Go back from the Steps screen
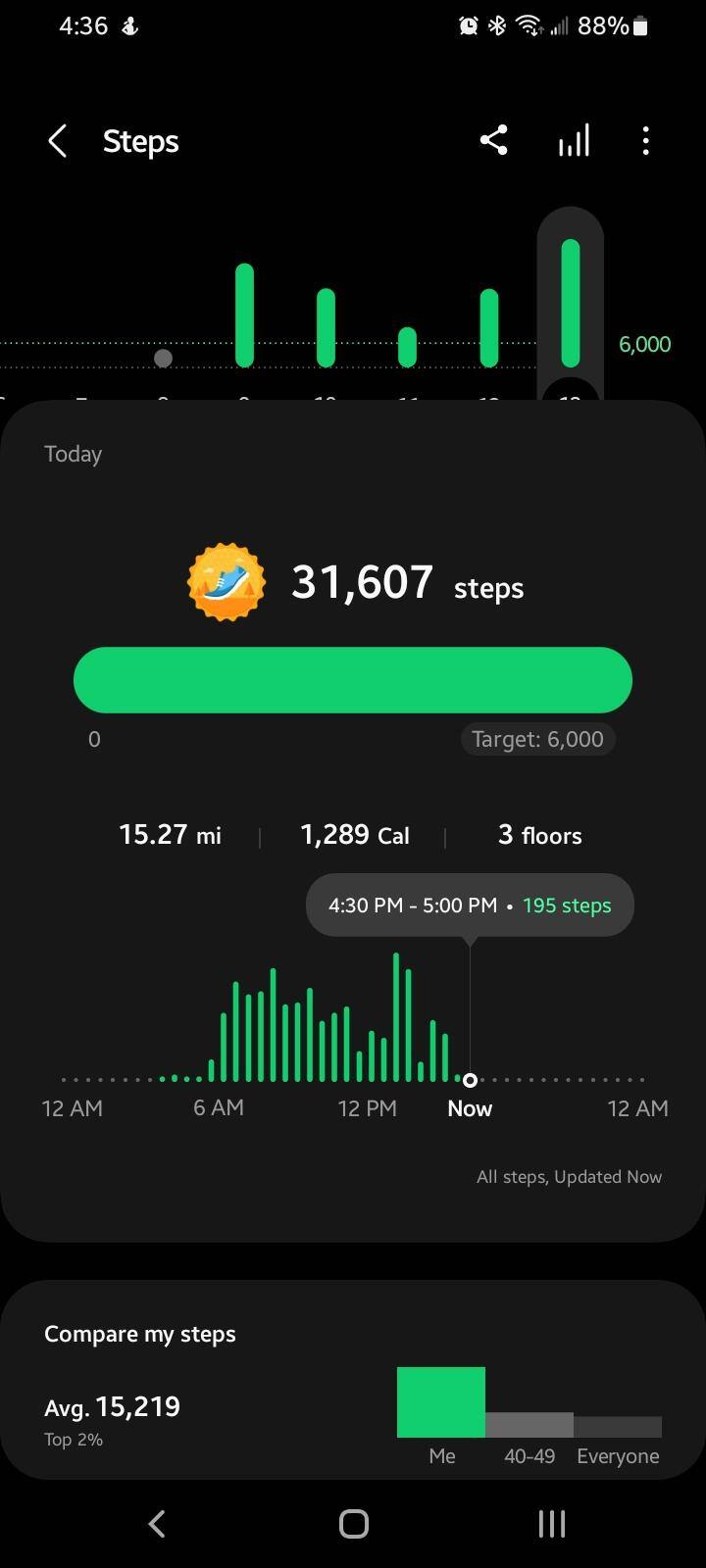This screenshot has height=1568, width=706. pos(58,141)
